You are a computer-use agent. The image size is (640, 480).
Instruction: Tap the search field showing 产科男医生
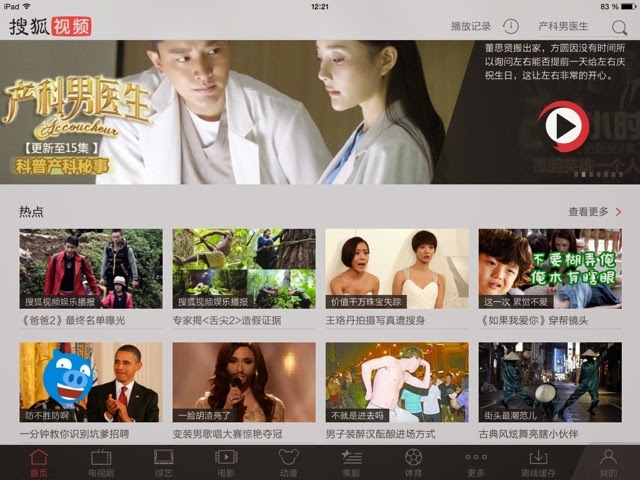click(563, 27)
